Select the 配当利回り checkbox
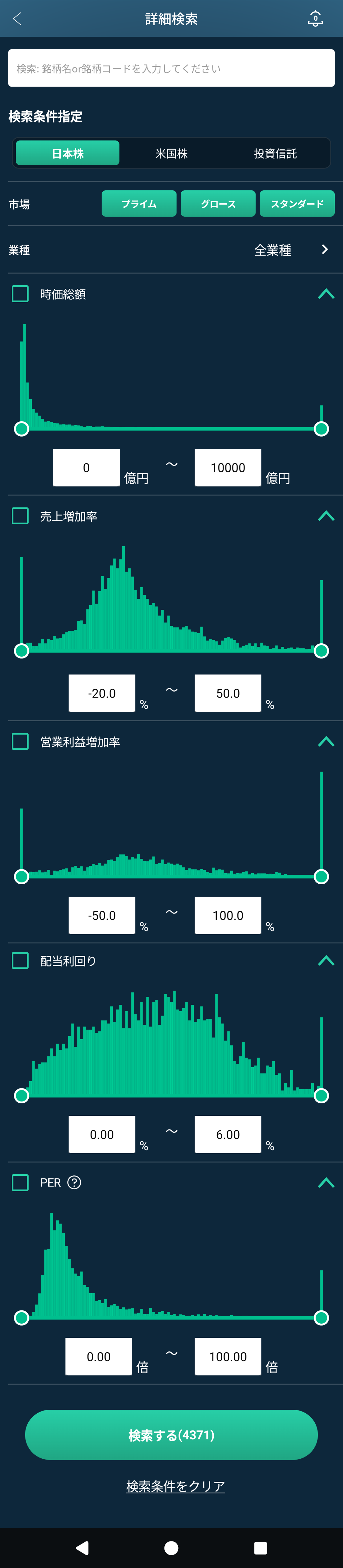This screenshot has height=1568, width=343. coord(21,960)
